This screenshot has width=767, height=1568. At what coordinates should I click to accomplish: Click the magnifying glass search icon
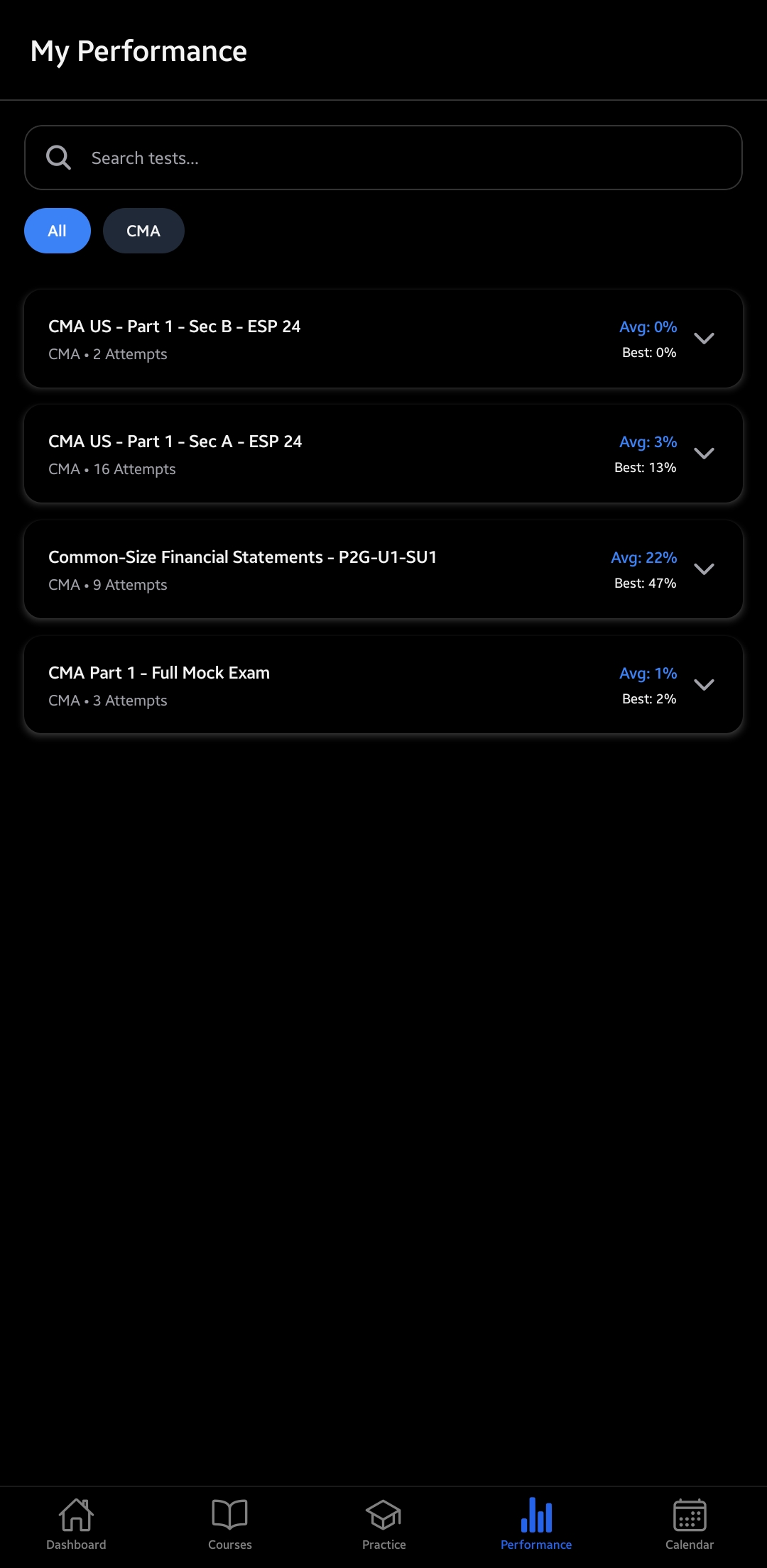59,157
